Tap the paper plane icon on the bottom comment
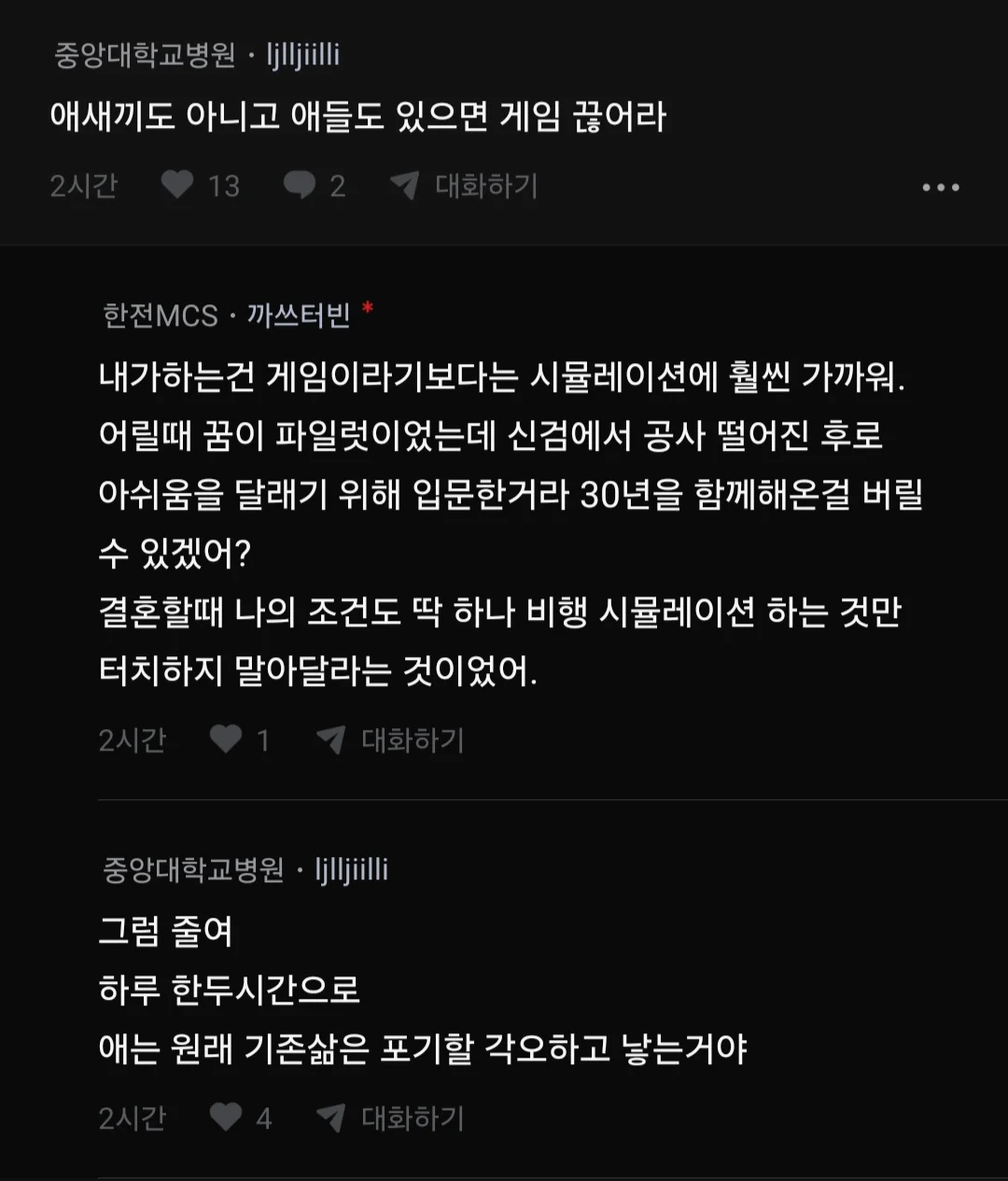The width and height of the screenshot is (1008, 1181). point(331,1117)
